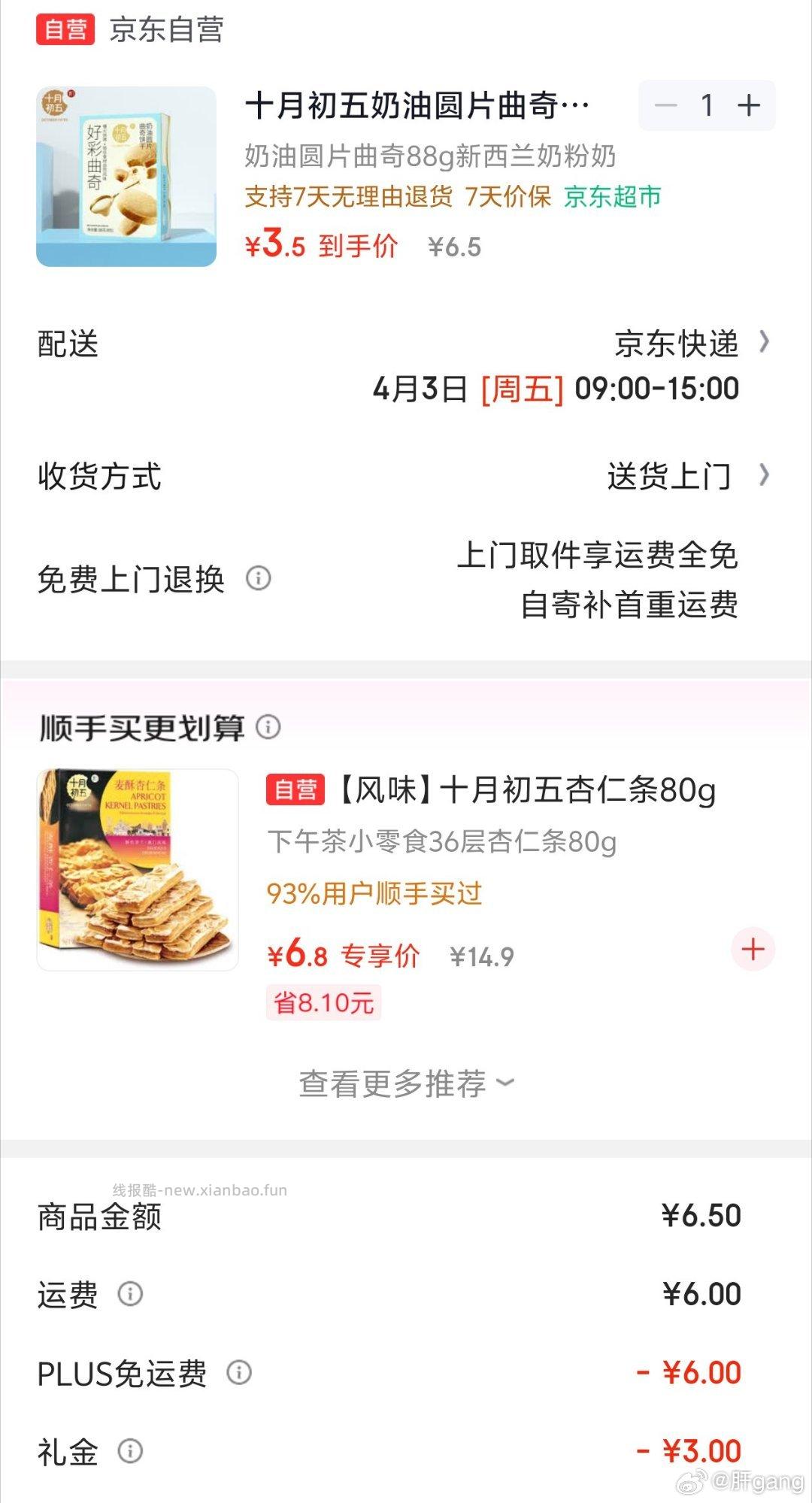Increase cookie quantity with the plus stepper
This screenshot has width=812, height=1503.
750,107
